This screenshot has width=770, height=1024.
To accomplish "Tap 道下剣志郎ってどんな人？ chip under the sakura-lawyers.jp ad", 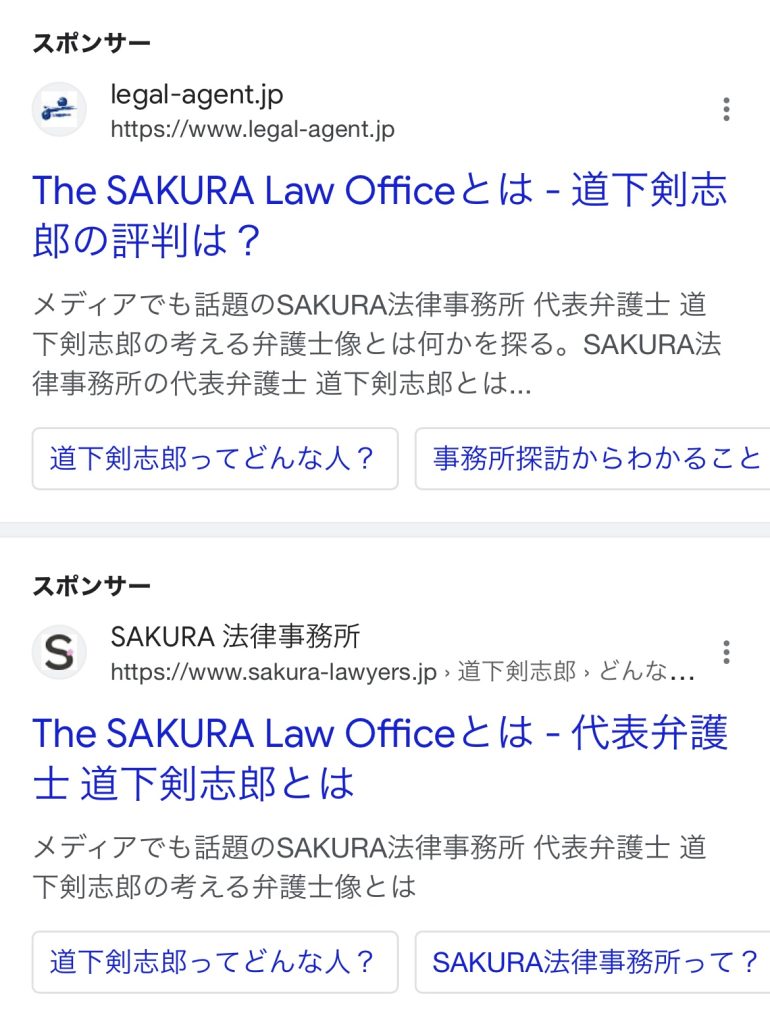I will (x=214, y=962).
